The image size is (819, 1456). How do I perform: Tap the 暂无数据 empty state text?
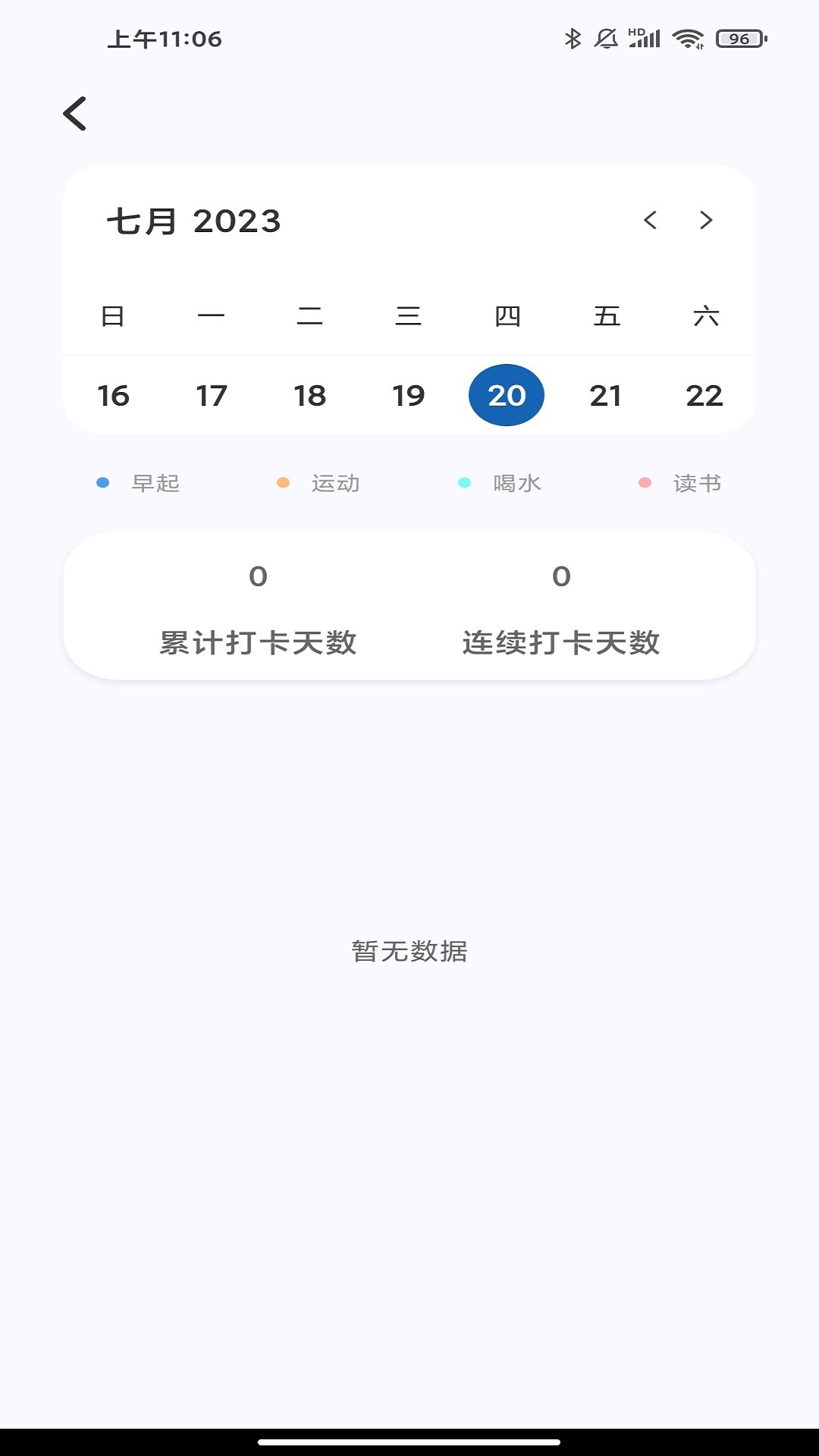tap(409, 952)
